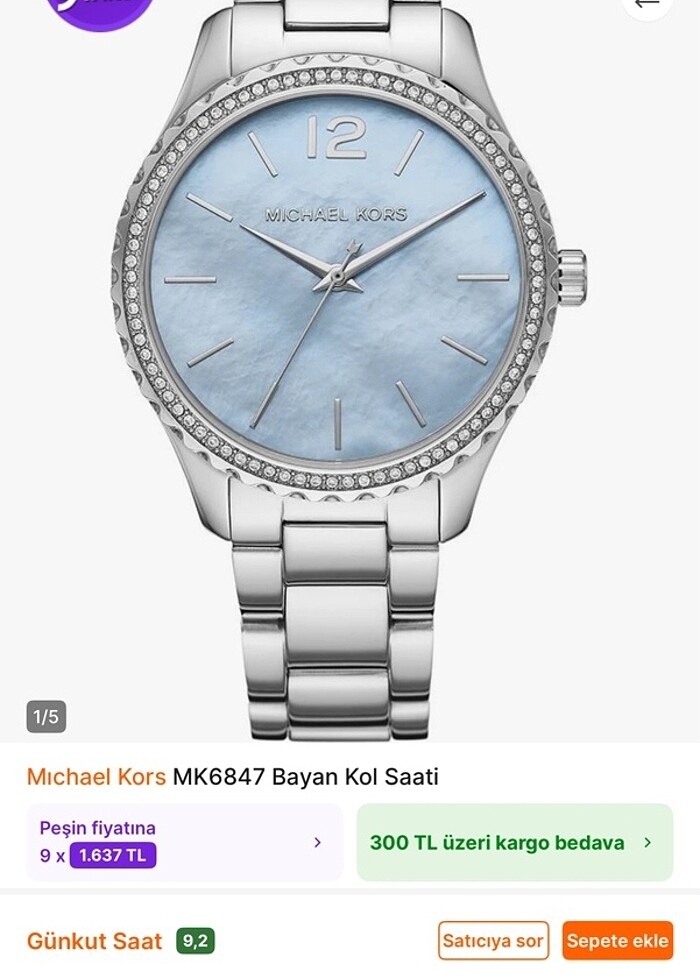The width and height of the screenshot is (700, 980).
Task: Open the Peşin fiyatına installment options
Action: (184, 842)
